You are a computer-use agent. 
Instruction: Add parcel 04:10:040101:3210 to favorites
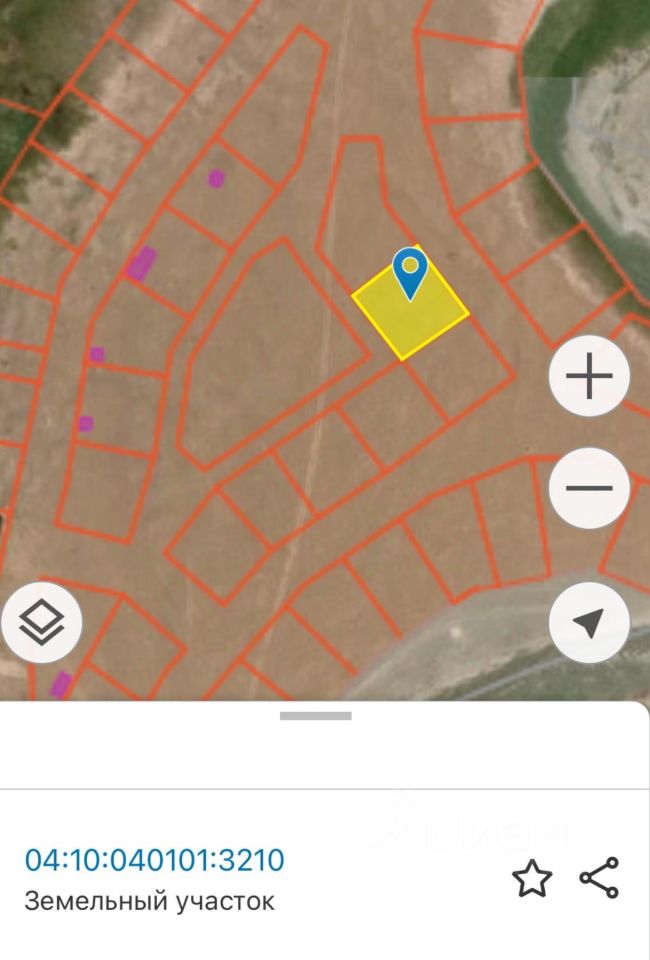coord(532,879)
